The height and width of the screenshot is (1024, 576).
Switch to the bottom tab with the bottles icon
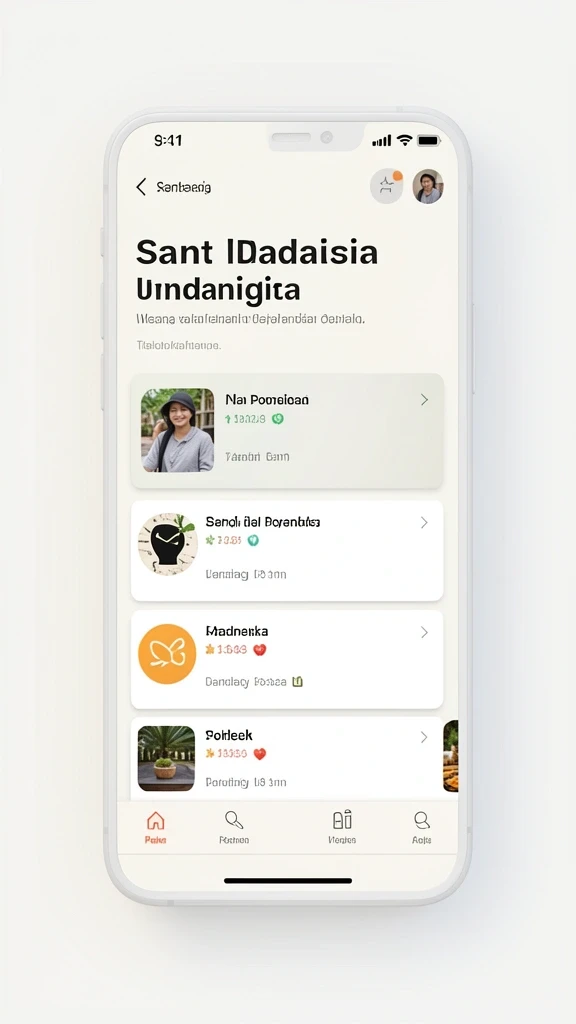(x=342, y=827)
